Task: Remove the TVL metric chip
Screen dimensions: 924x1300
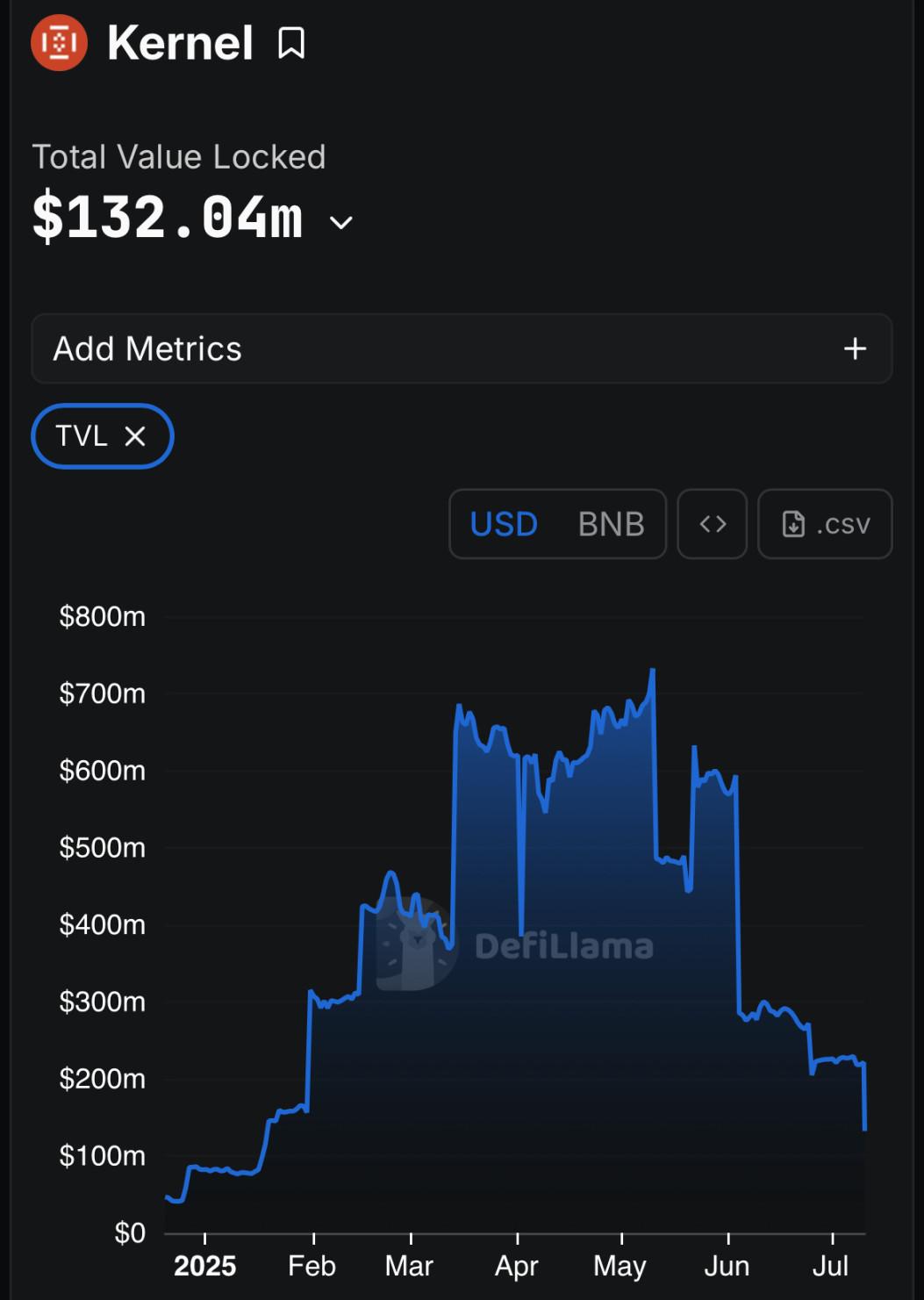Action: [135, 436]
